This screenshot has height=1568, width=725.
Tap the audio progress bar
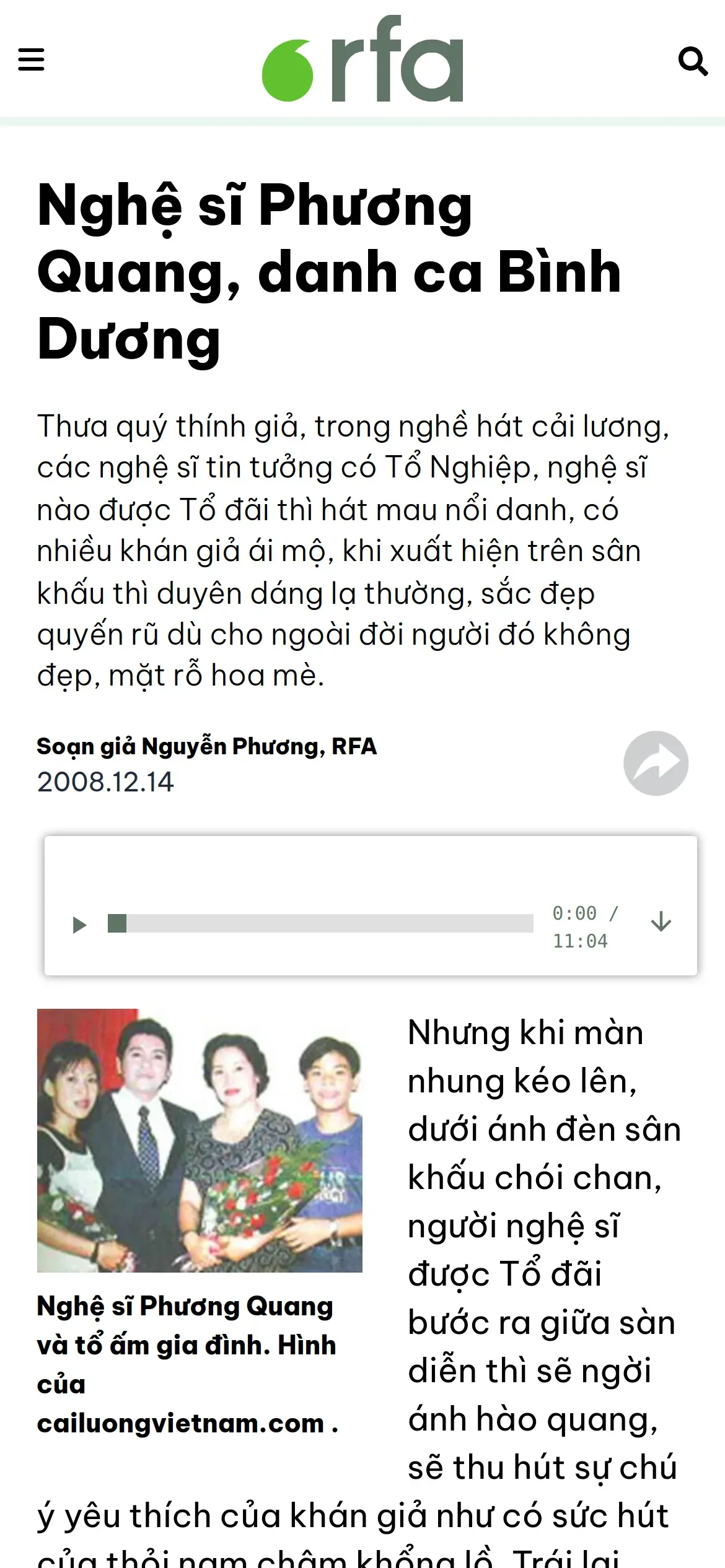click(320, 923)
